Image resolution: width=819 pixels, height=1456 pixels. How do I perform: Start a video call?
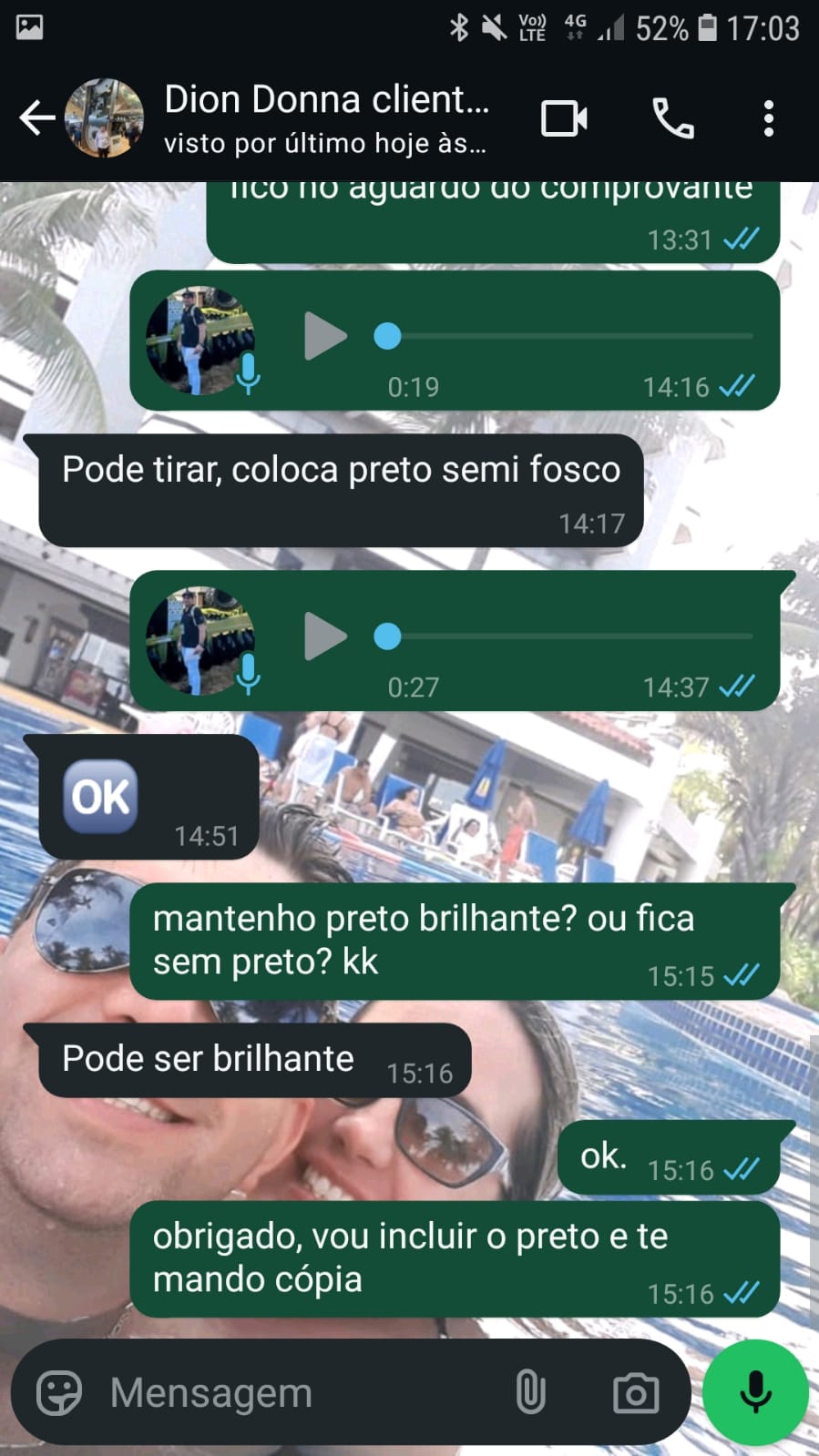coord(564,118)
